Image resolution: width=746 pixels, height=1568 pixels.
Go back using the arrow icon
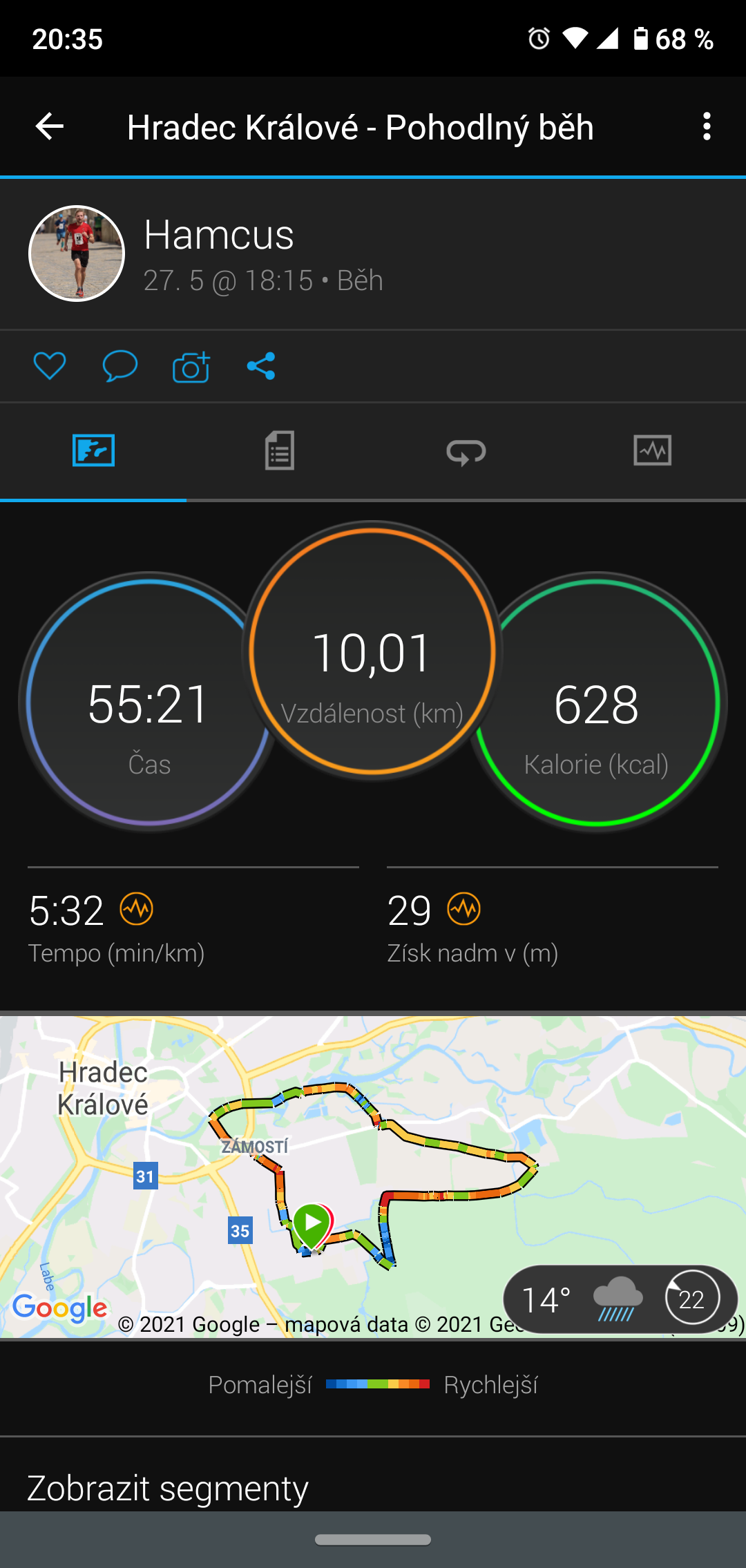pos(50,126)
